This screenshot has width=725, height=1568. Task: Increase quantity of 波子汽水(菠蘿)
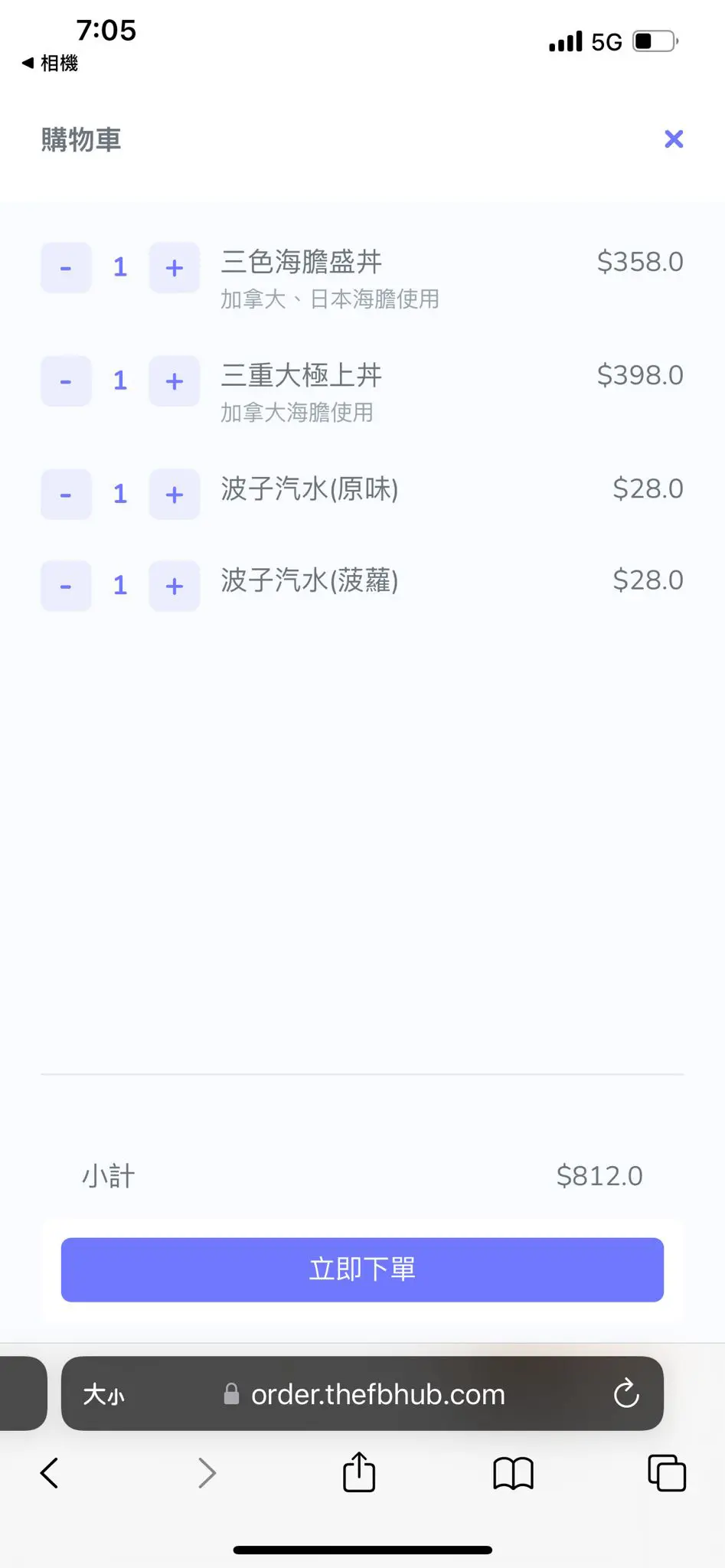click(x=175, y=586)
